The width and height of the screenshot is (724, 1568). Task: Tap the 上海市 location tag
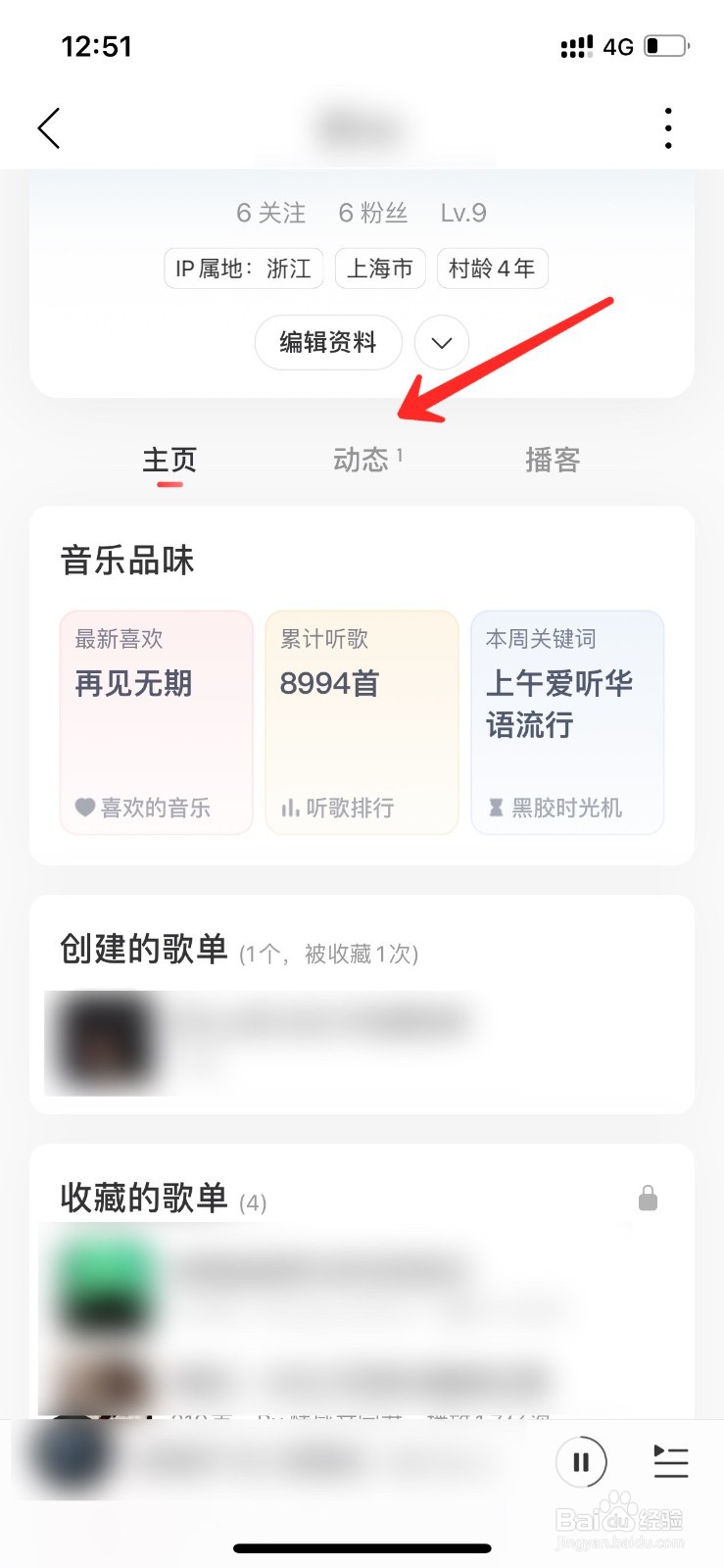pos(379,268)
